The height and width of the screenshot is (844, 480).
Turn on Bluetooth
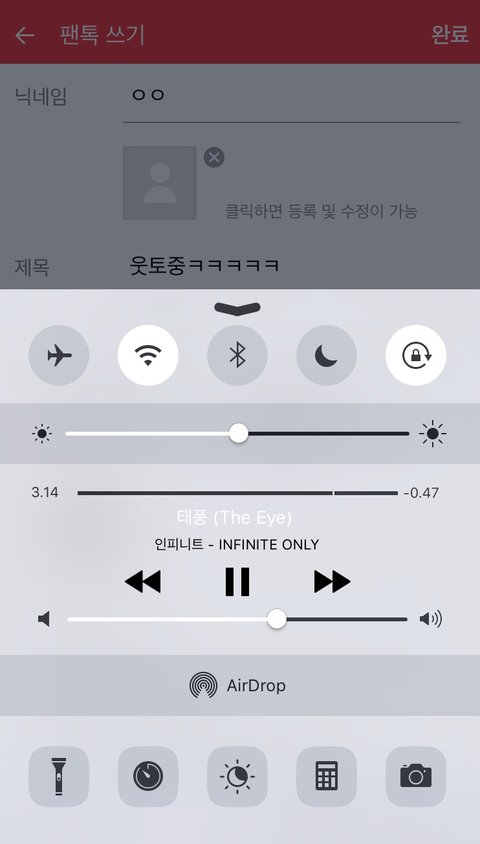click(x=237, y=355)
